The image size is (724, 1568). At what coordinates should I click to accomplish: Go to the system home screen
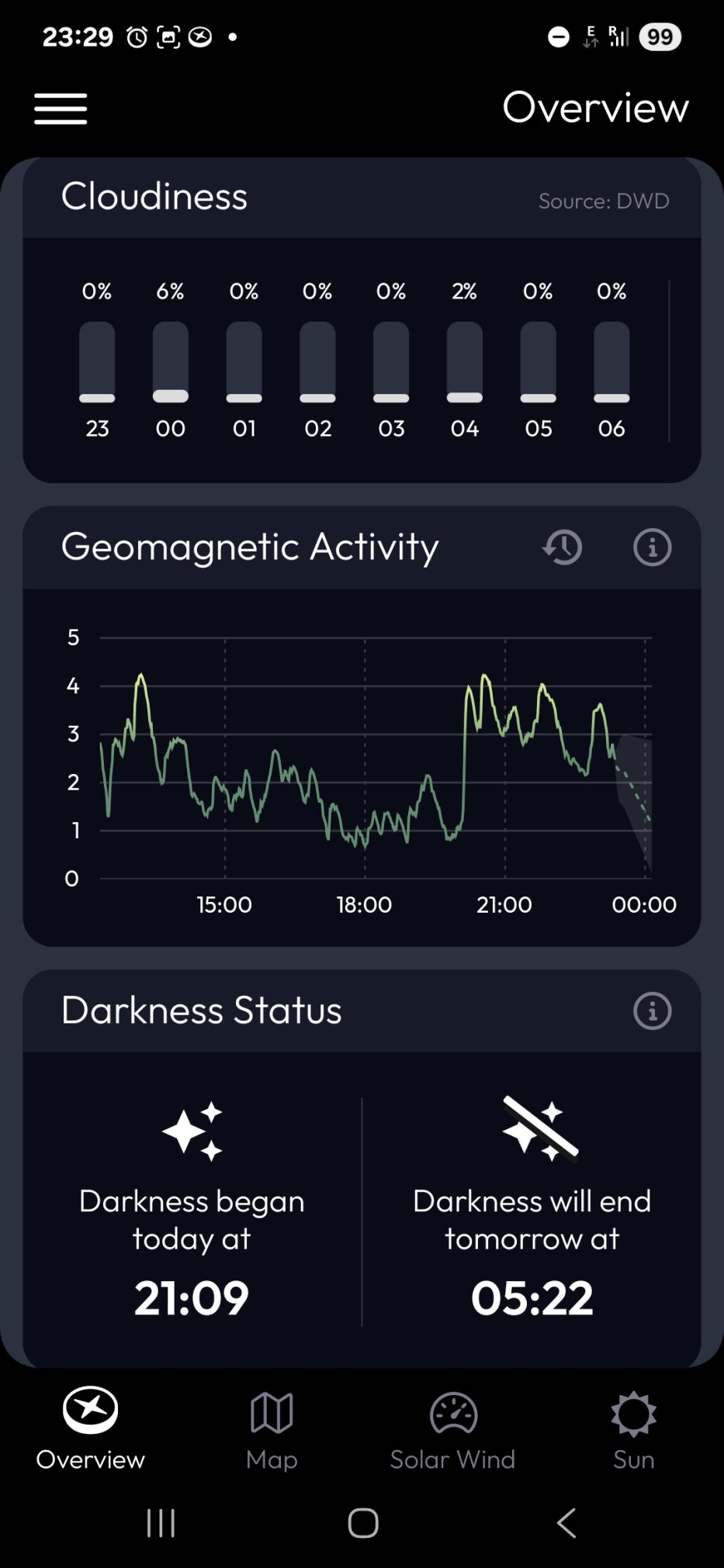point(363,1523)
